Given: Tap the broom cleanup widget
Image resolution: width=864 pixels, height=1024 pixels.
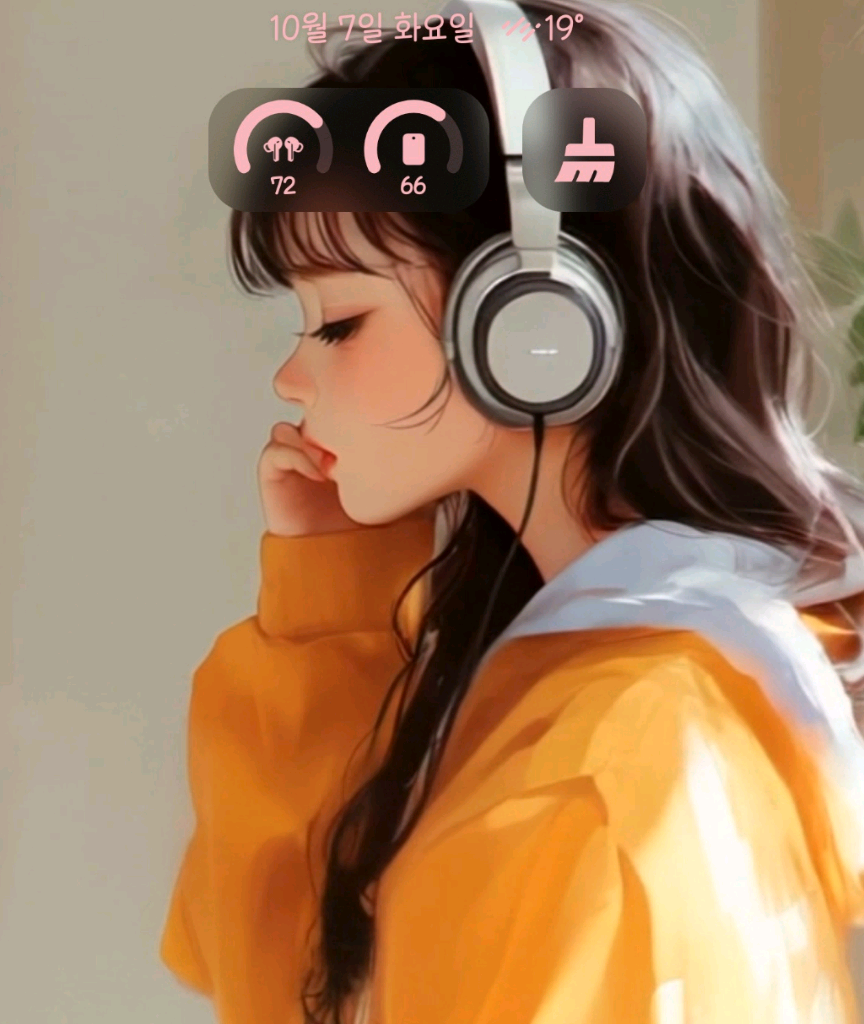Looking at the screenshot, I should click(584, 150).
